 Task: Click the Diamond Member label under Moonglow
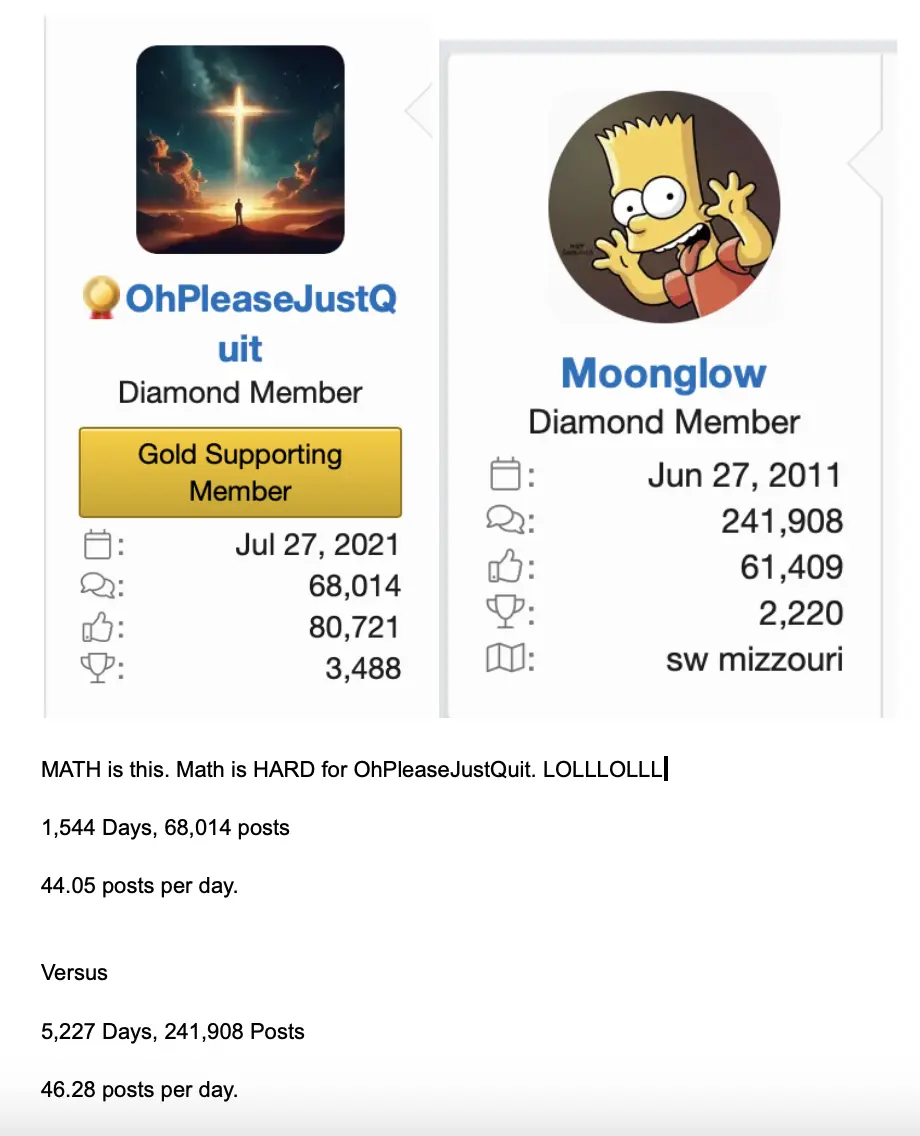tap(663, 423)
